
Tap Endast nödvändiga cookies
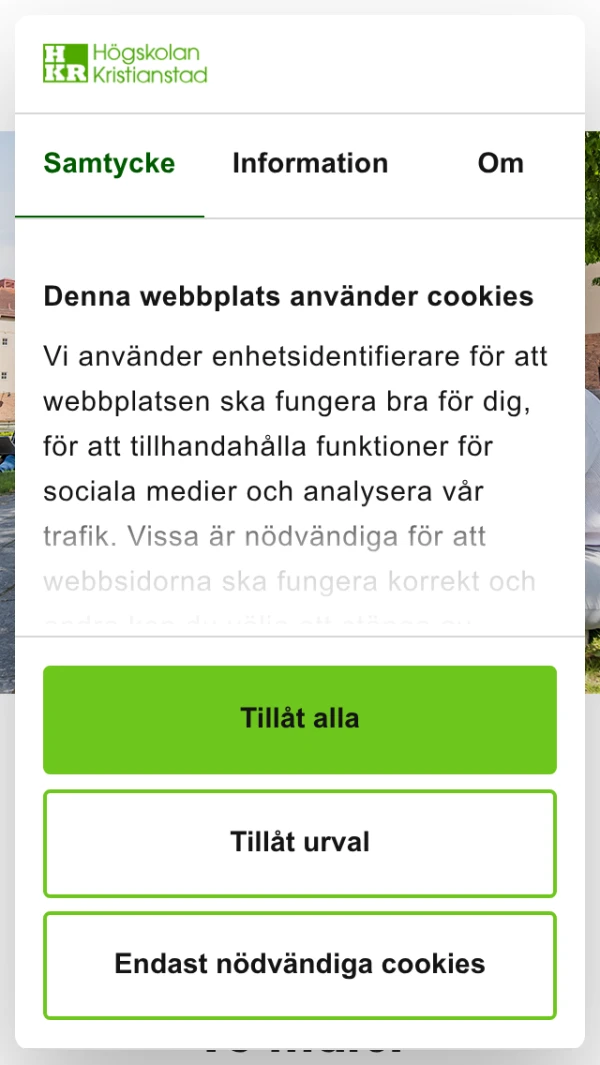tap(300, 965)
